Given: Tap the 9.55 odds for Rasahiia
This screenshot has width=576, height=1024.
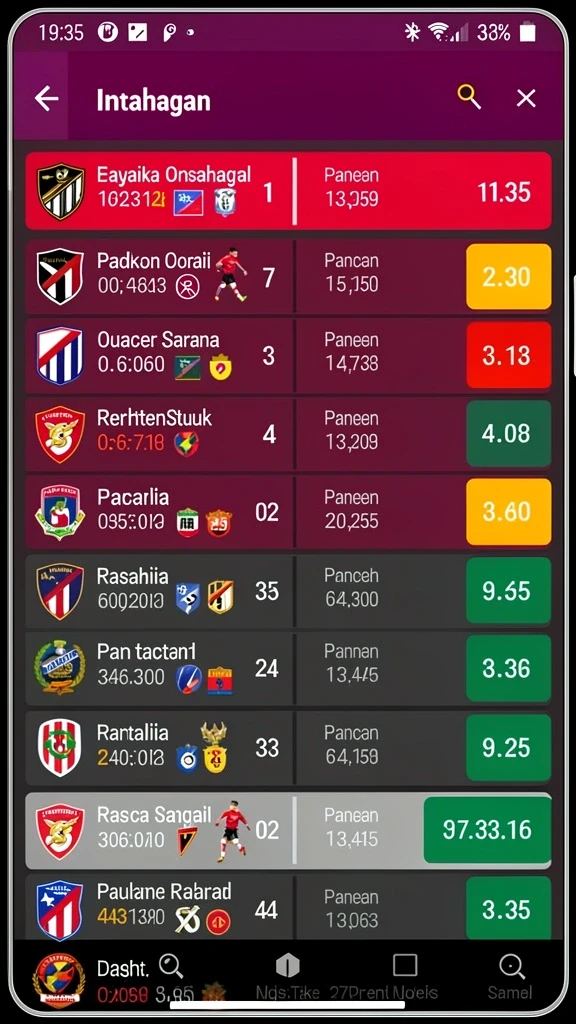Looking at the screenshot, I should coord(509,590).
